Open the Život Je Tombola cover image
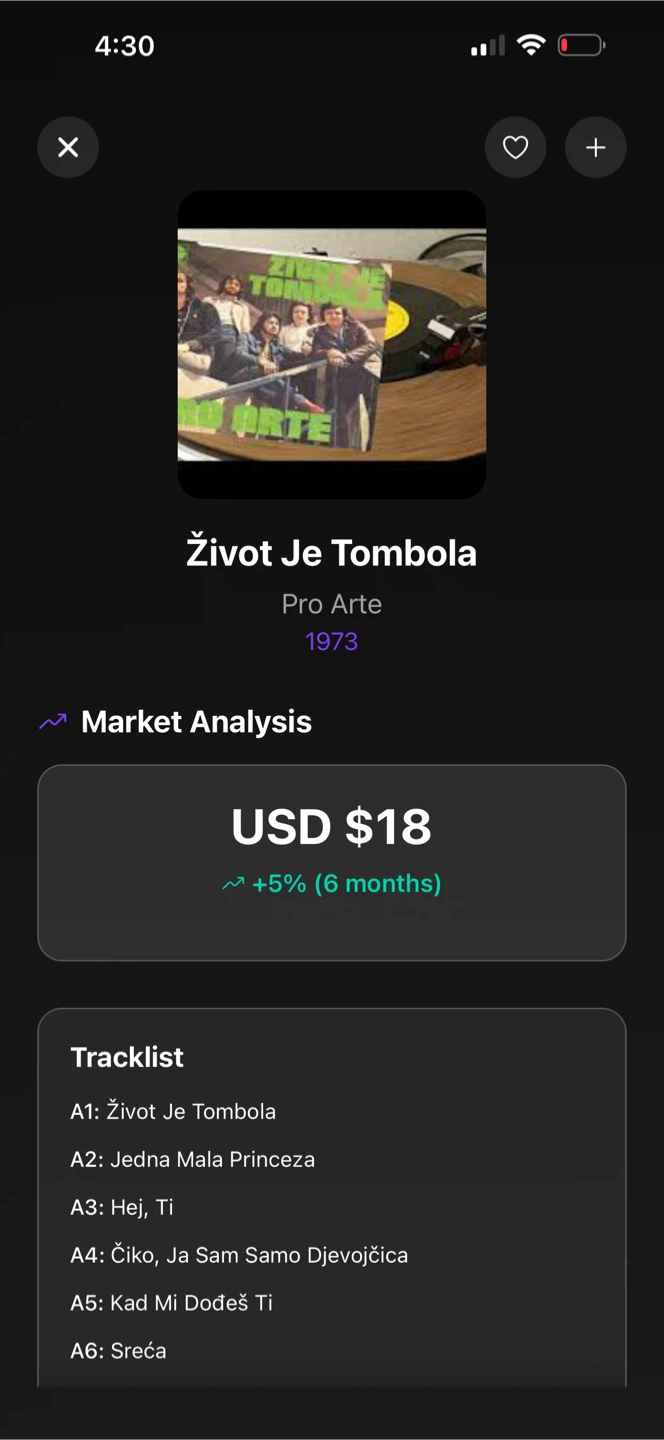The width and height of the screenshot is (664, 1440). [332, 344]
